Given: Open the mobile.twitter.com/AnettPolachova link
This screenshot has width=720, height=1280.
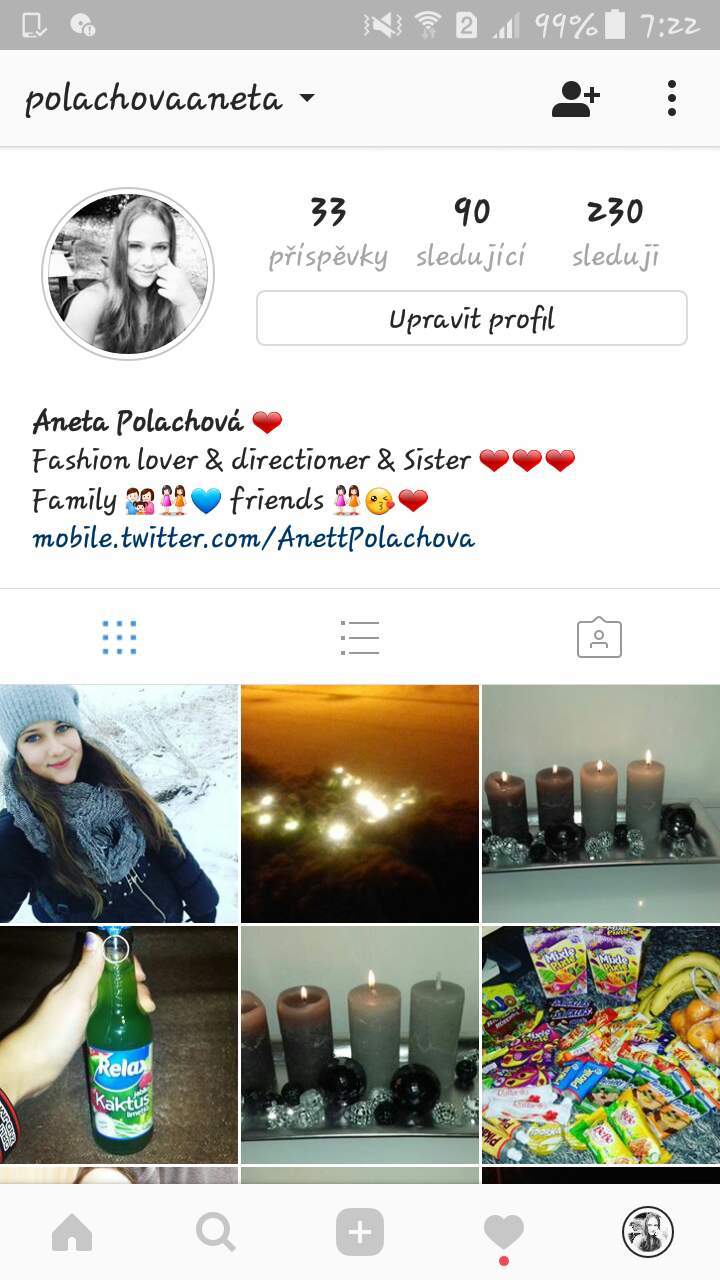Looking at the screenshot, I should point(253,539).
